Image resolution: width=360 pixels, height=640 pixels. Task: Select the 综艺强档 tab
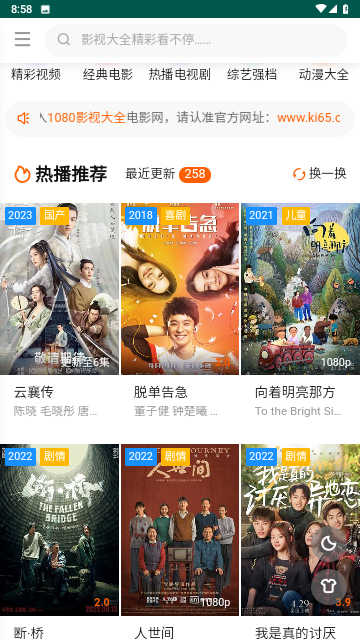tap(252, 75)
